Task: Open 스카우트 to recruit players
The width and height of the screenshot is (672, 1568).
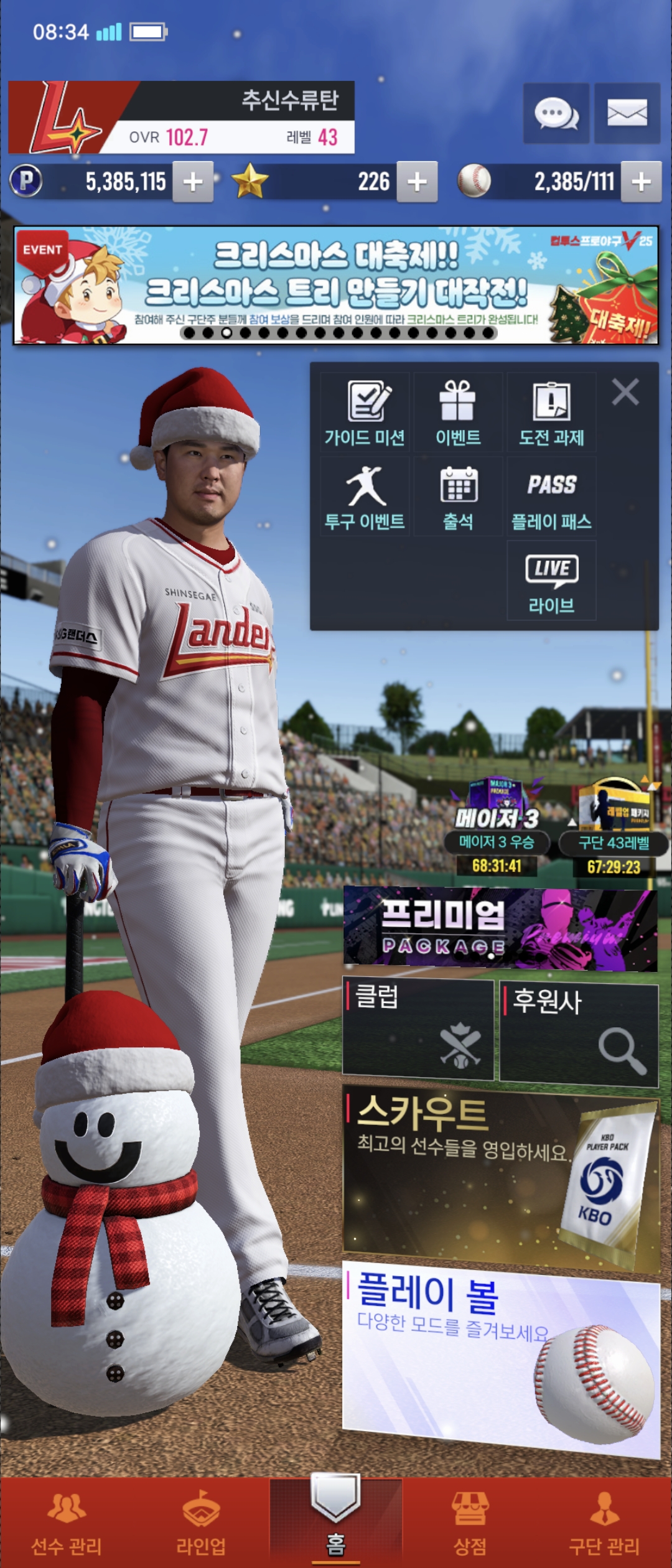Action: point(500,1176)
